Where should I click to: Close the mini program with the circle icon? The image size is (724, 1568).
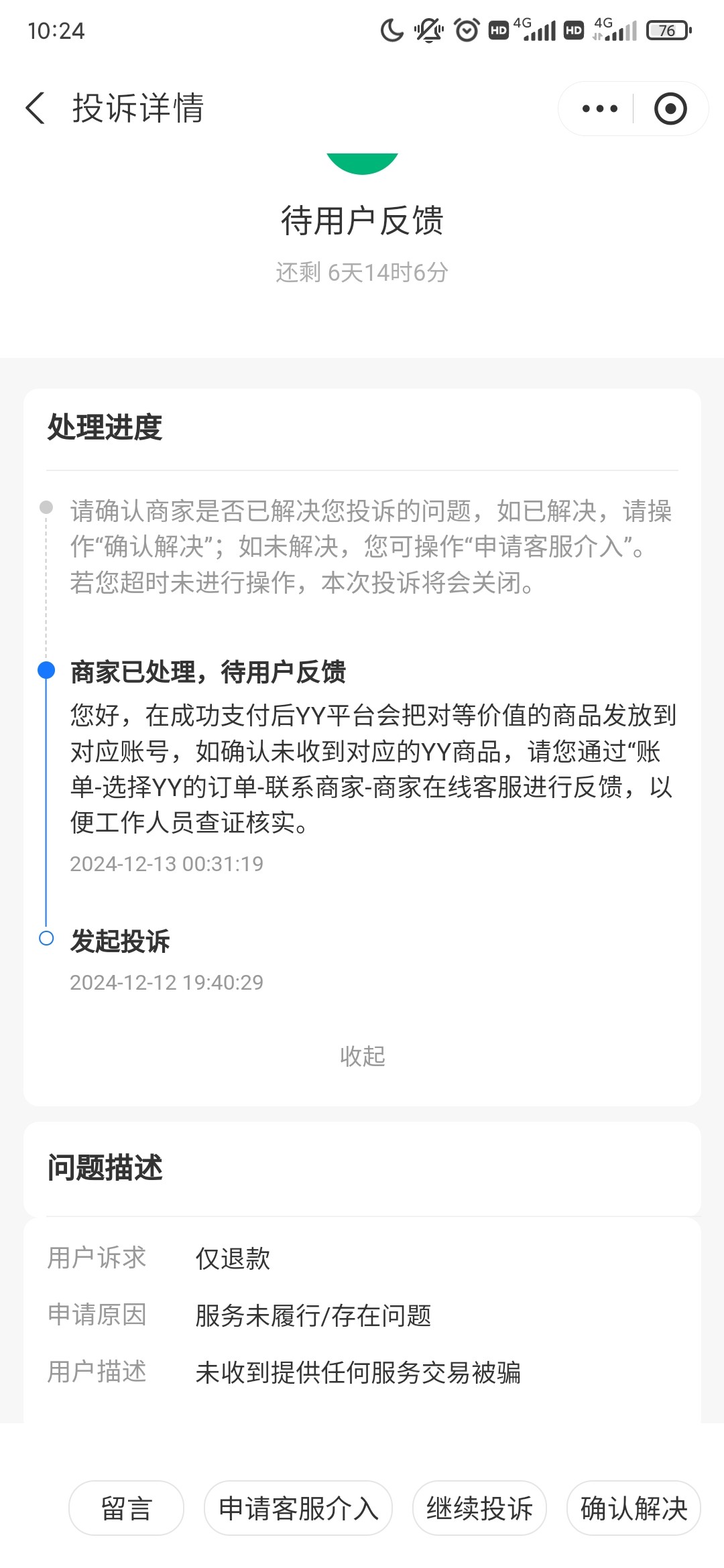click(670, 109)
